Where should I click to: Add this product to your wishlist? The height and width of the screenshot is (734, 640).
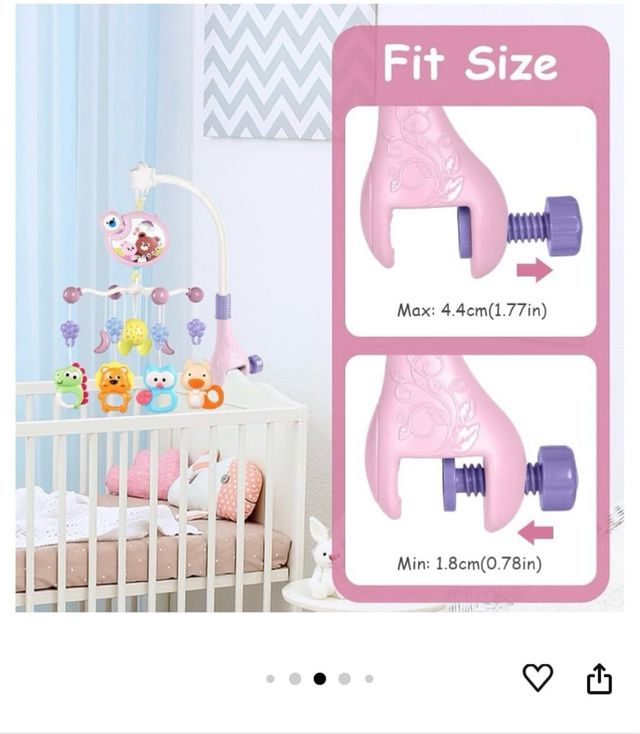click(x=538, y=678)
